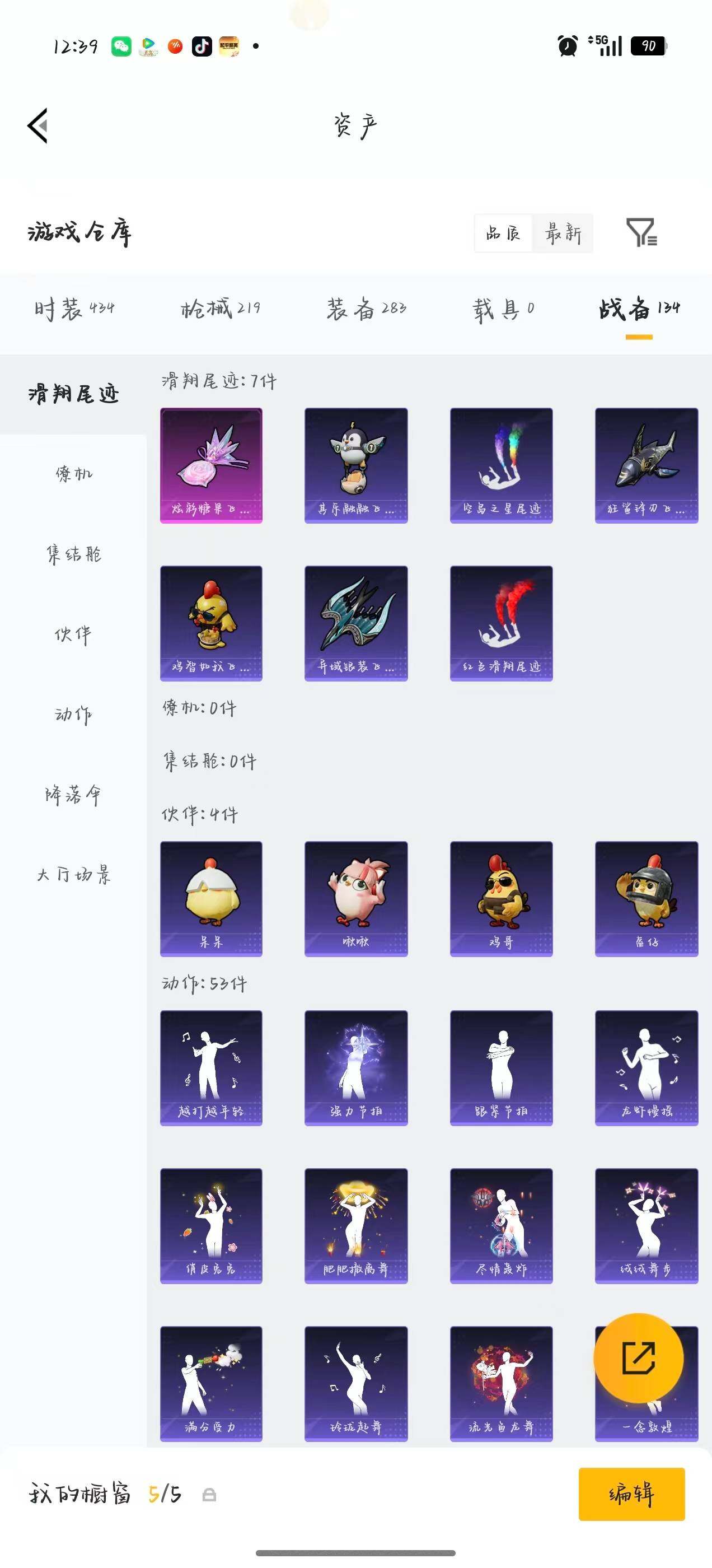This screenshot has height=1568, width=712.
Task: Tap the yellow floating share button
Action: (638, 1358)
